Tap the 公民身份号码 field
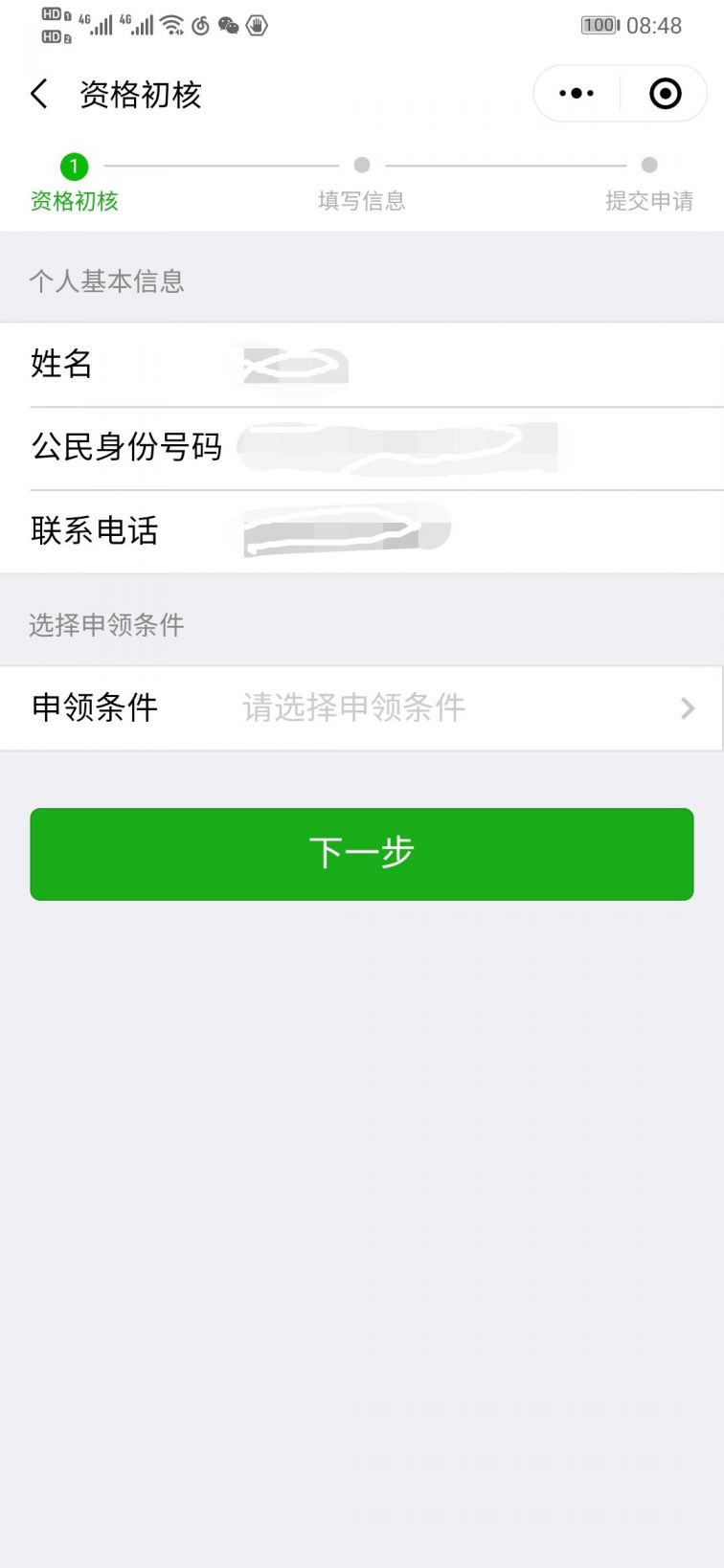 362,448
